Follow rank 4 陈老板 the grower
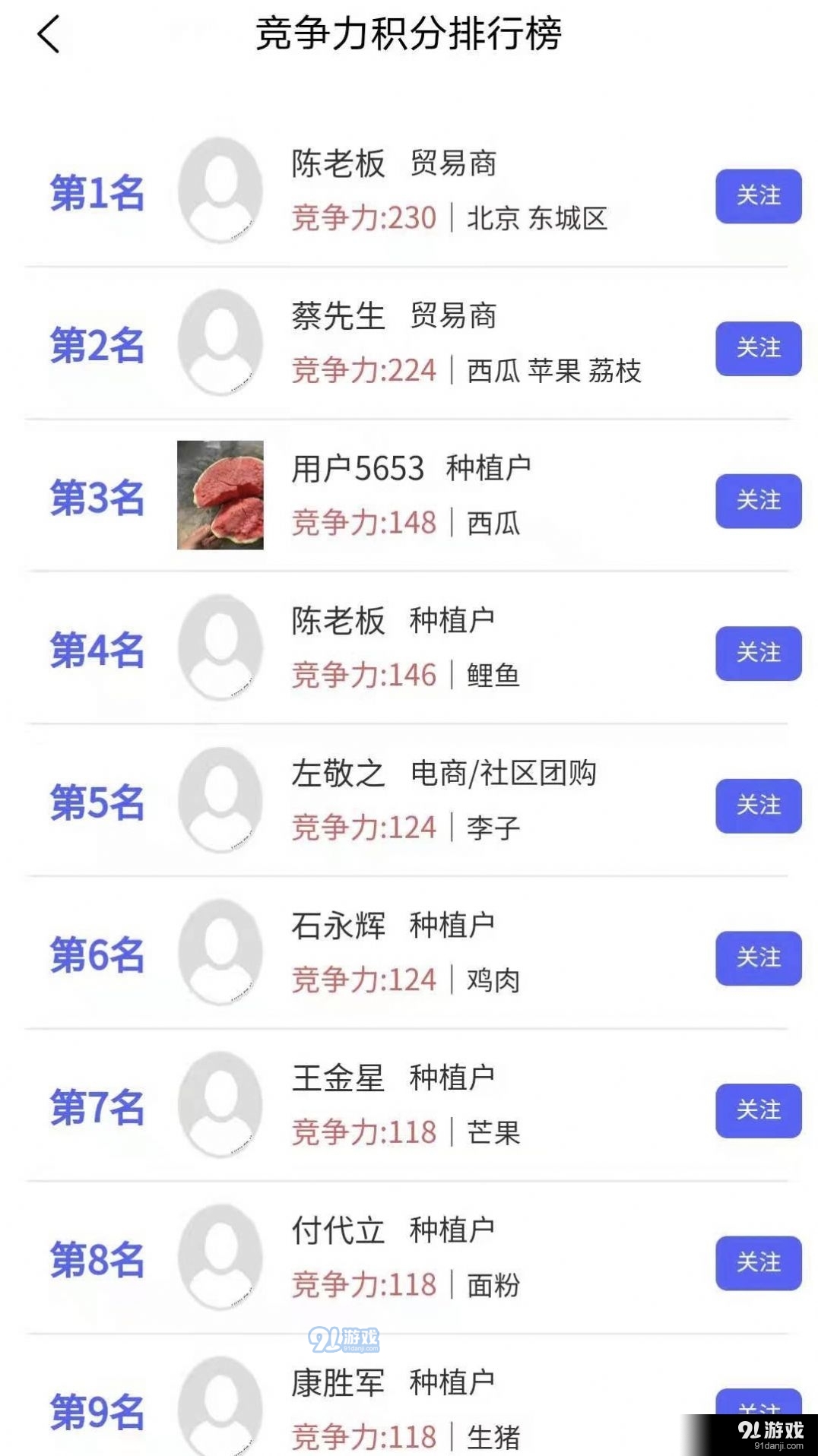 (757, 652)
